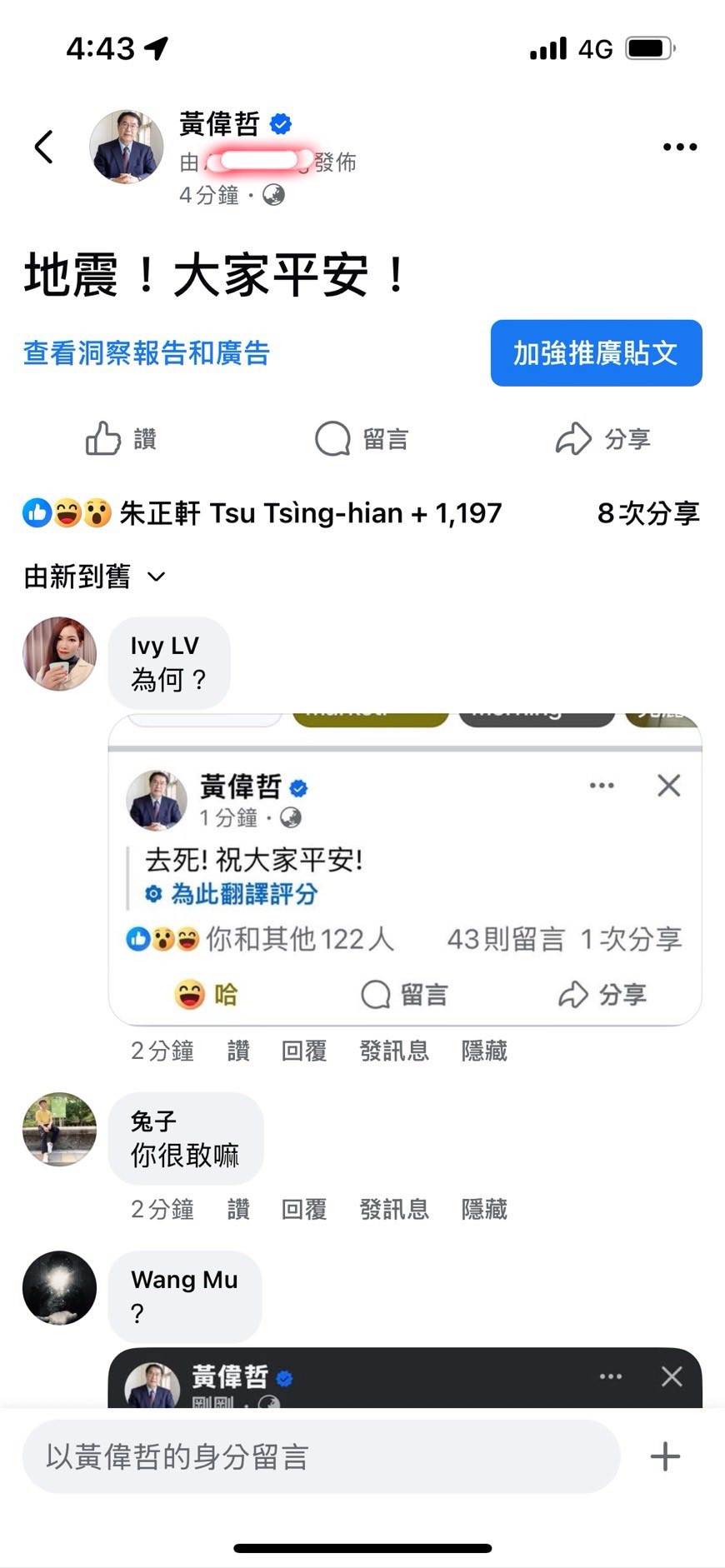The height and width of the screenshot is (1568, 725).
Task: Share the post with 分享
Action: [602, 439]
